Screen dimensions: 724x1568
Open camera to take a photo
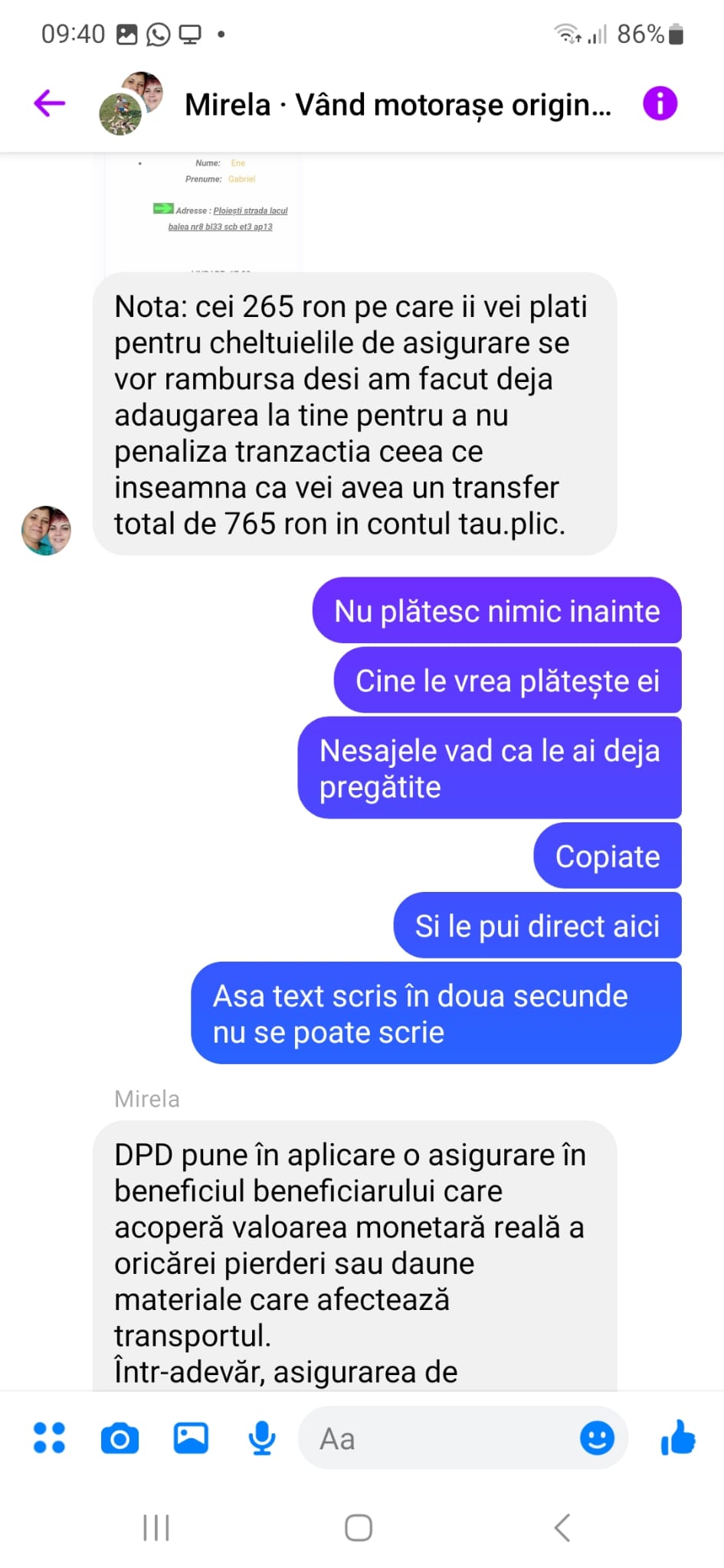pyautogui.click(x=120, y=1438)
